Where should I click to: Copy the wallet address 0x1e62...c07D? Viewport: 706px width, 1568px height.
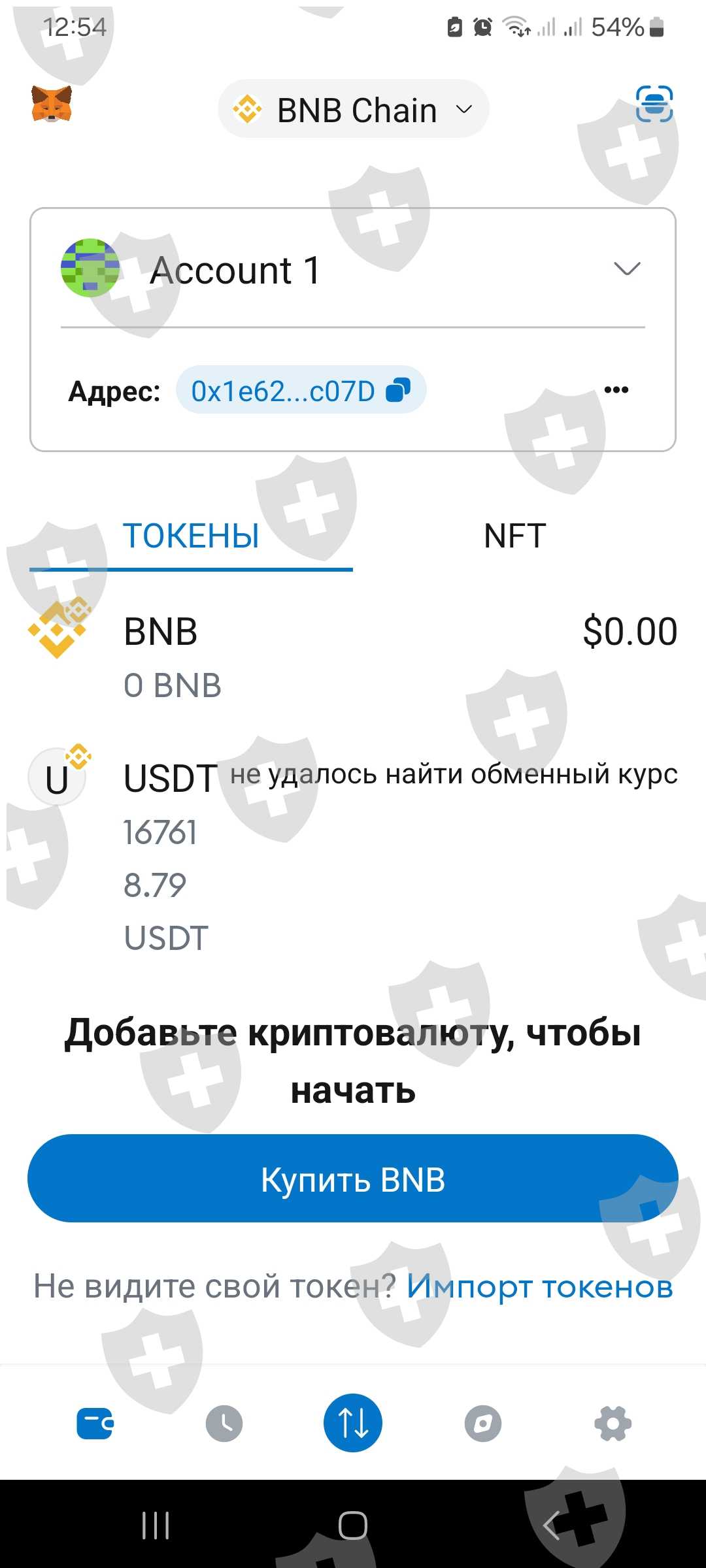click(301, 391)
